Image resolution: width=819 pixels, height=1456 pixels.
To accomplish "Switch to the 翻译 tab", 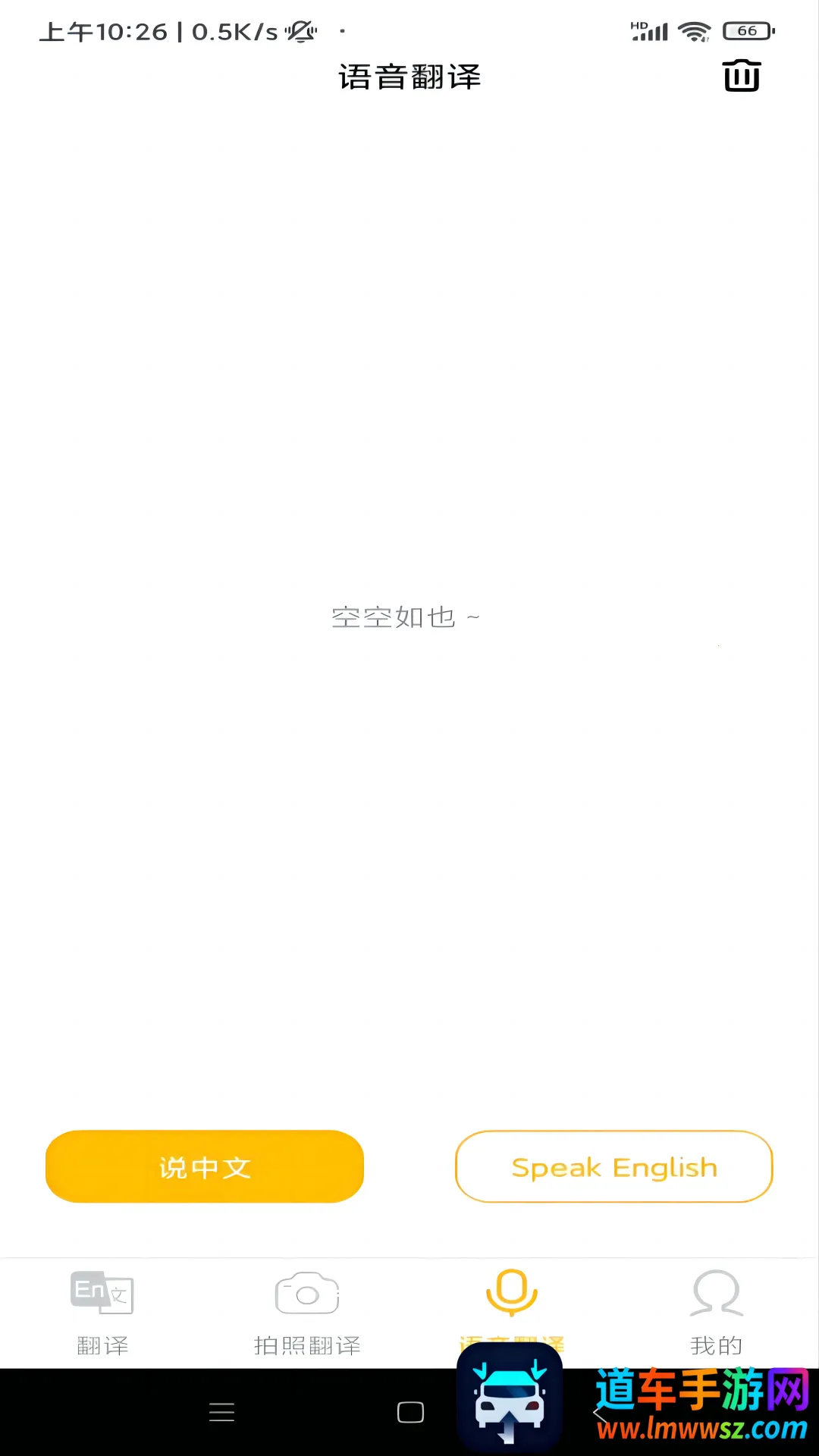I will (102, 1312).
